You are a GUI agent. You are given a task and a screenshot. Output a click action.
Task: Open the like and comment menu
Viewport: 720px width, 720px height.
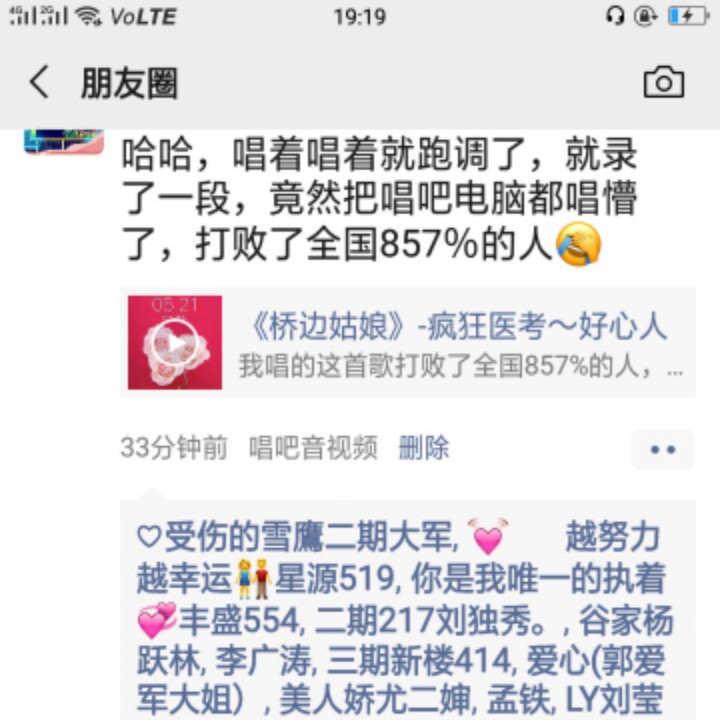pyautogui.click(x=662, y=450)
